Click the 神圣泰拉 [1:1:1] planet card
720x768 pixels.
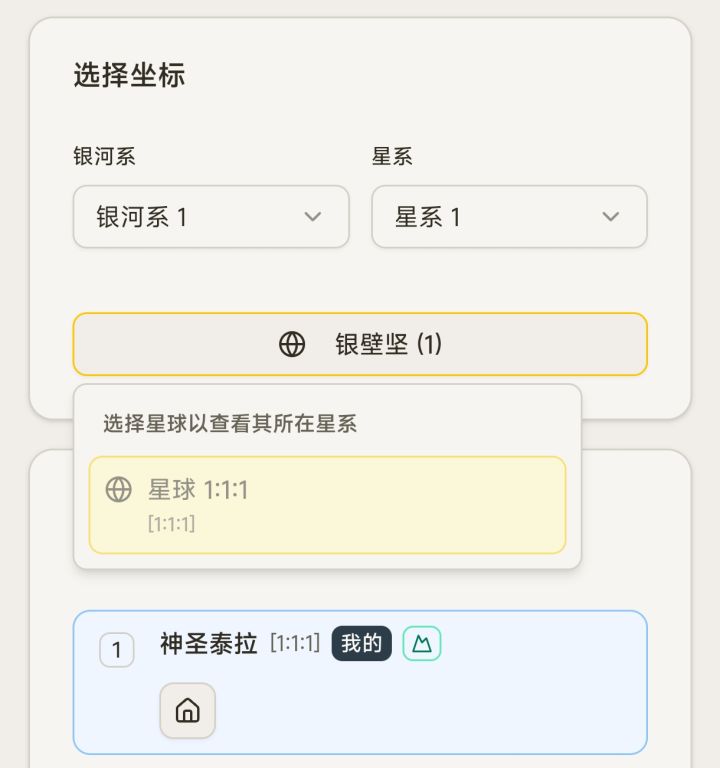coord(360,681)
